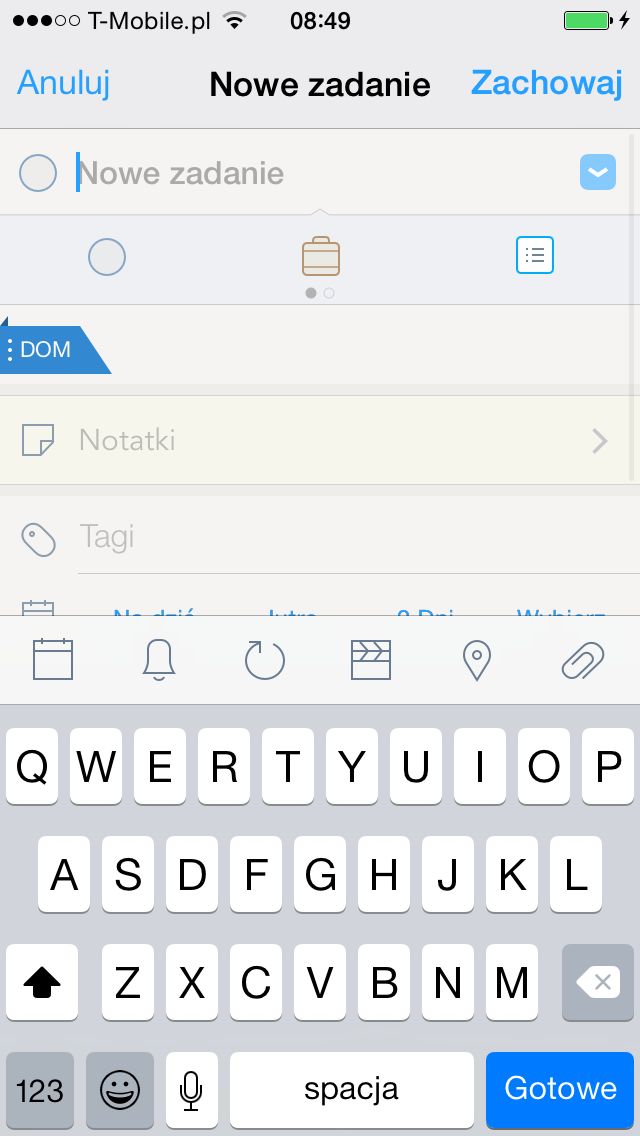Tick the checkbox beside the Nowe zadanie field
Viewport: 640px width, 1136px height.
click(38, 173)
